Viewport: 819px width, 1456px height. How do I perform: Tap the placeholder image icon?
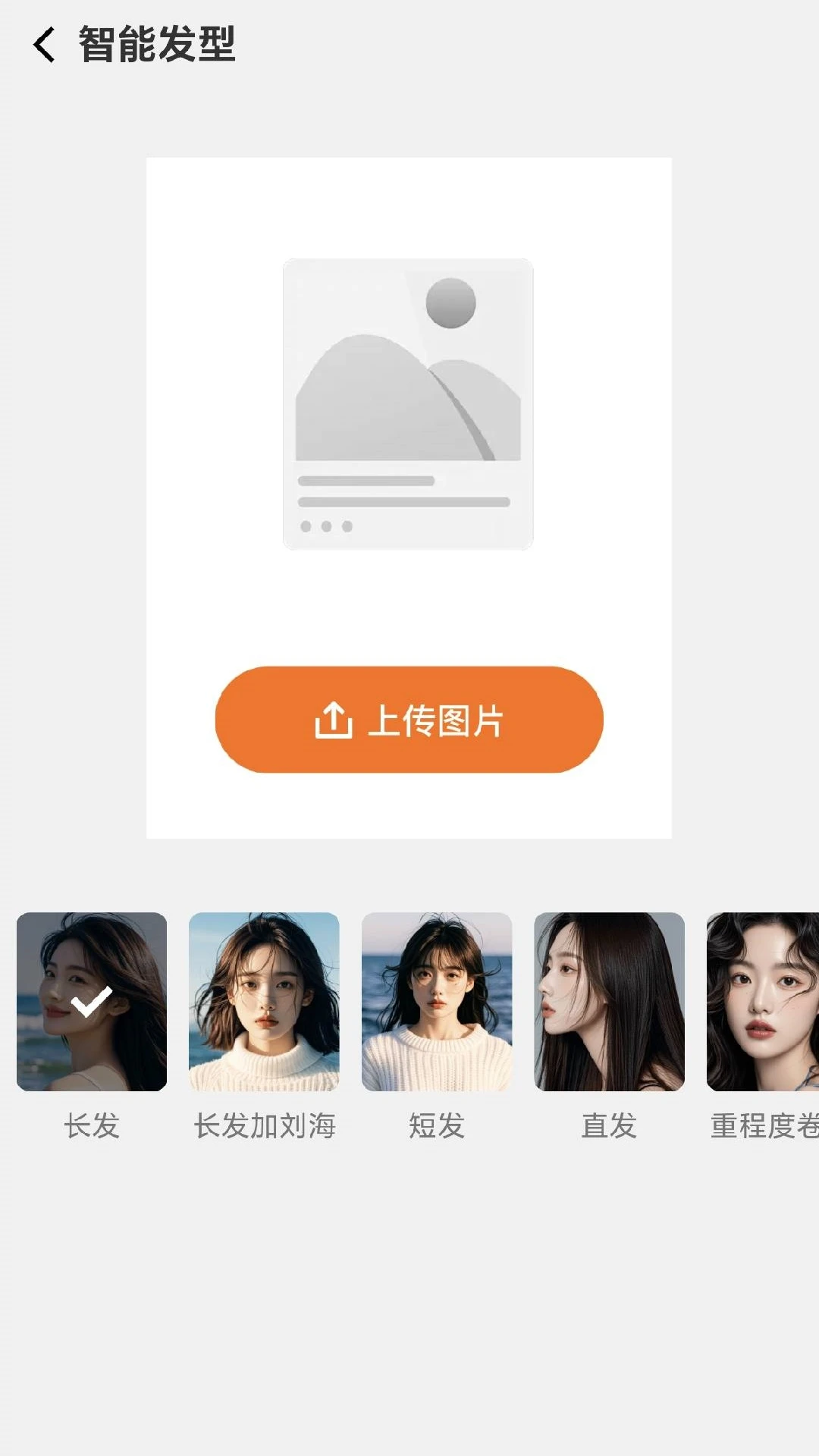pyautogui.click(x=407, y=403)
